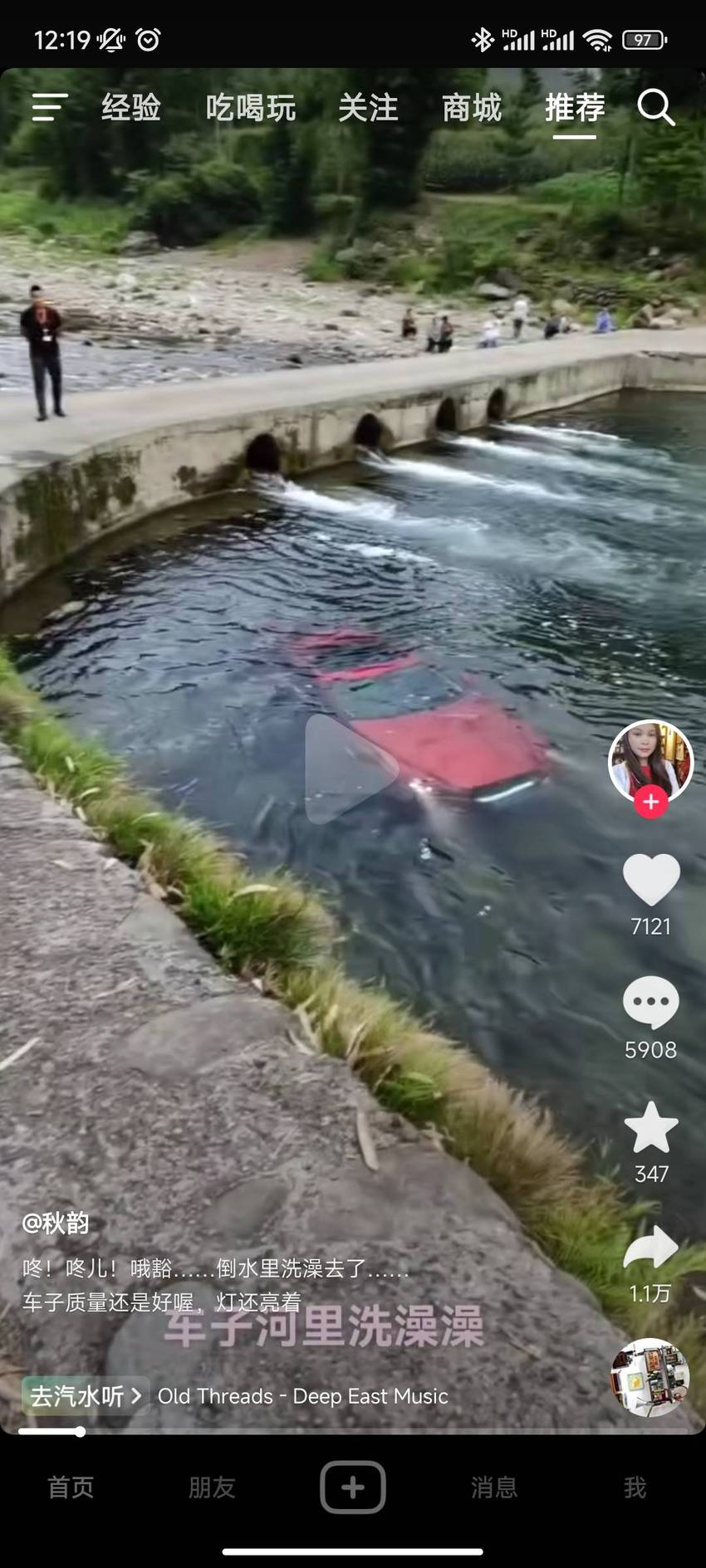
Task: Create a new post with plus
Action: pyautogui.click(x=353, y=1487)
